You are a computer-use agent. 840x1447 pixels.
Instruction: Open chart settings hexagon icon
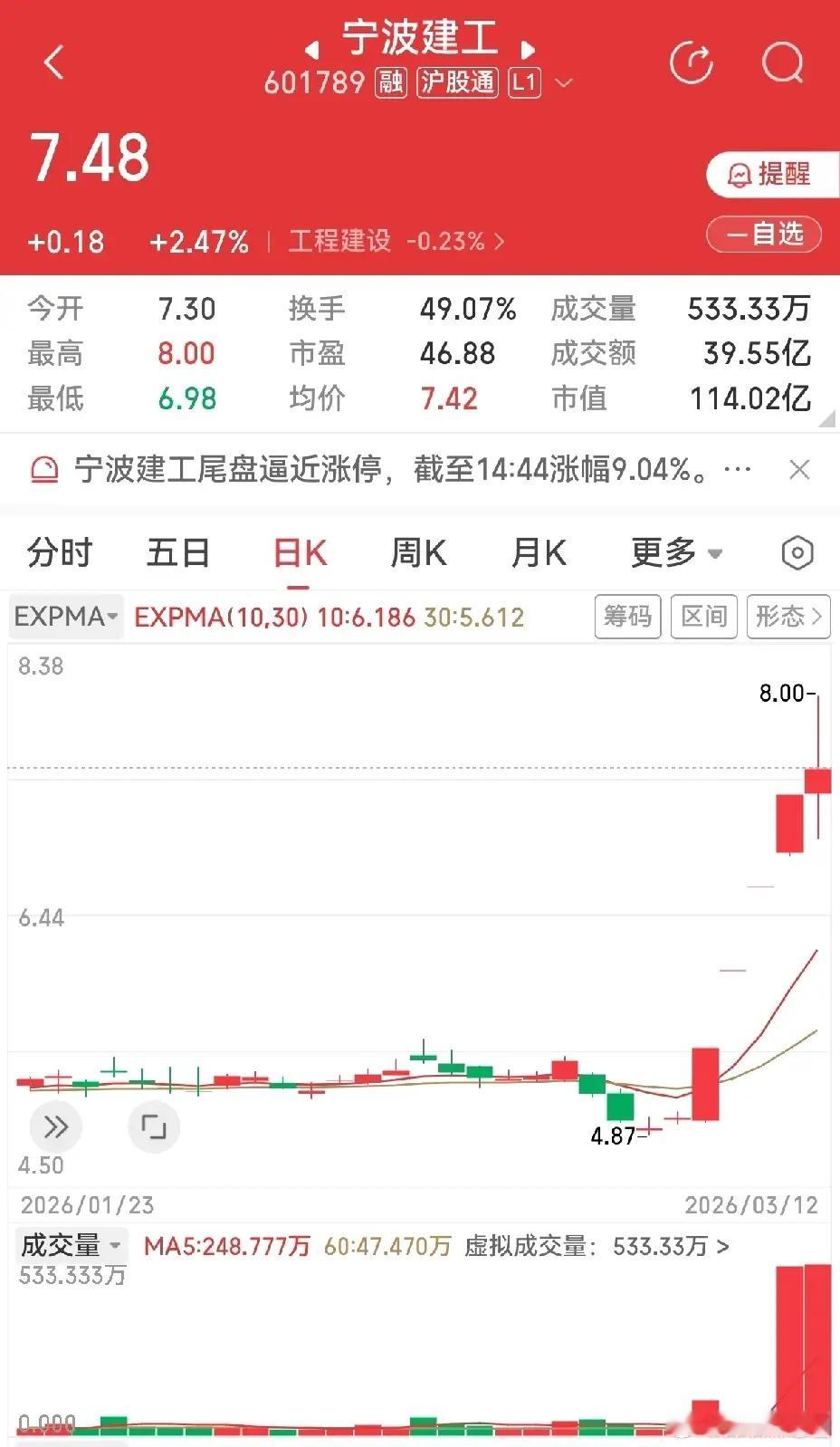[x=797, y=552]
